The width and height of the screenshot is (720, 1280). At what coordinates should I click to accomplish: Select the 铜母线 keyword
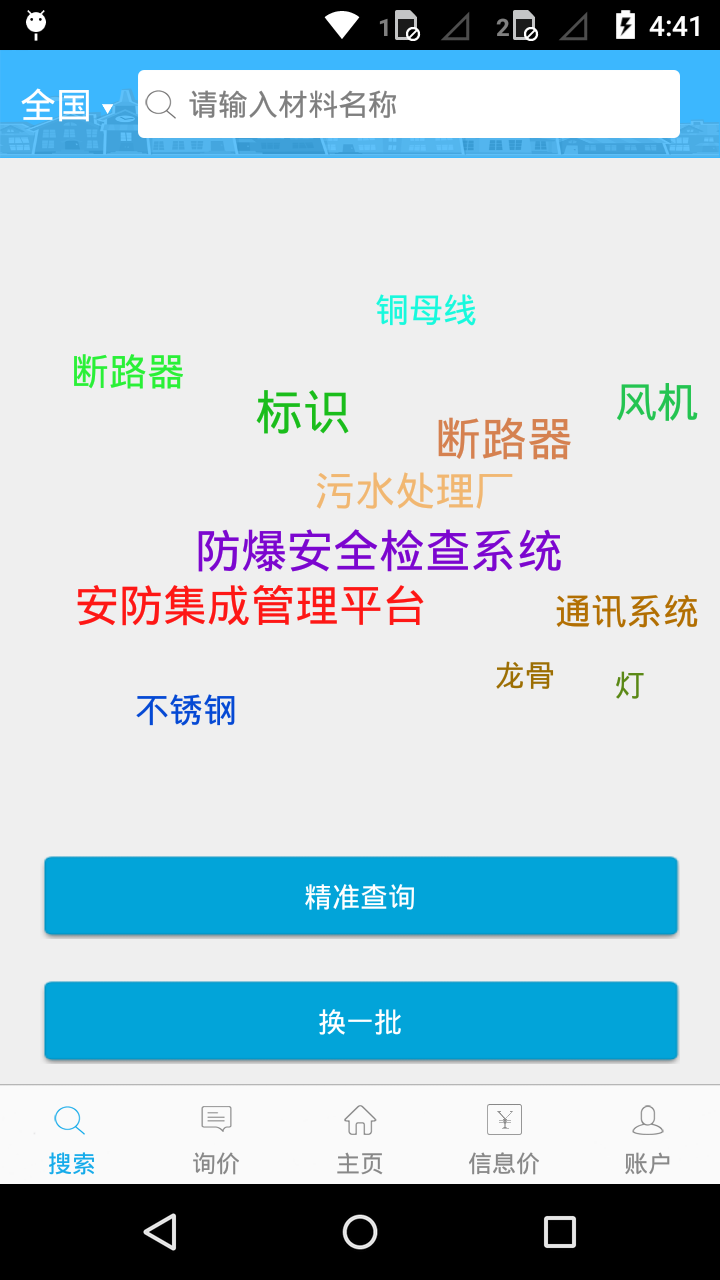click(426, 310)
